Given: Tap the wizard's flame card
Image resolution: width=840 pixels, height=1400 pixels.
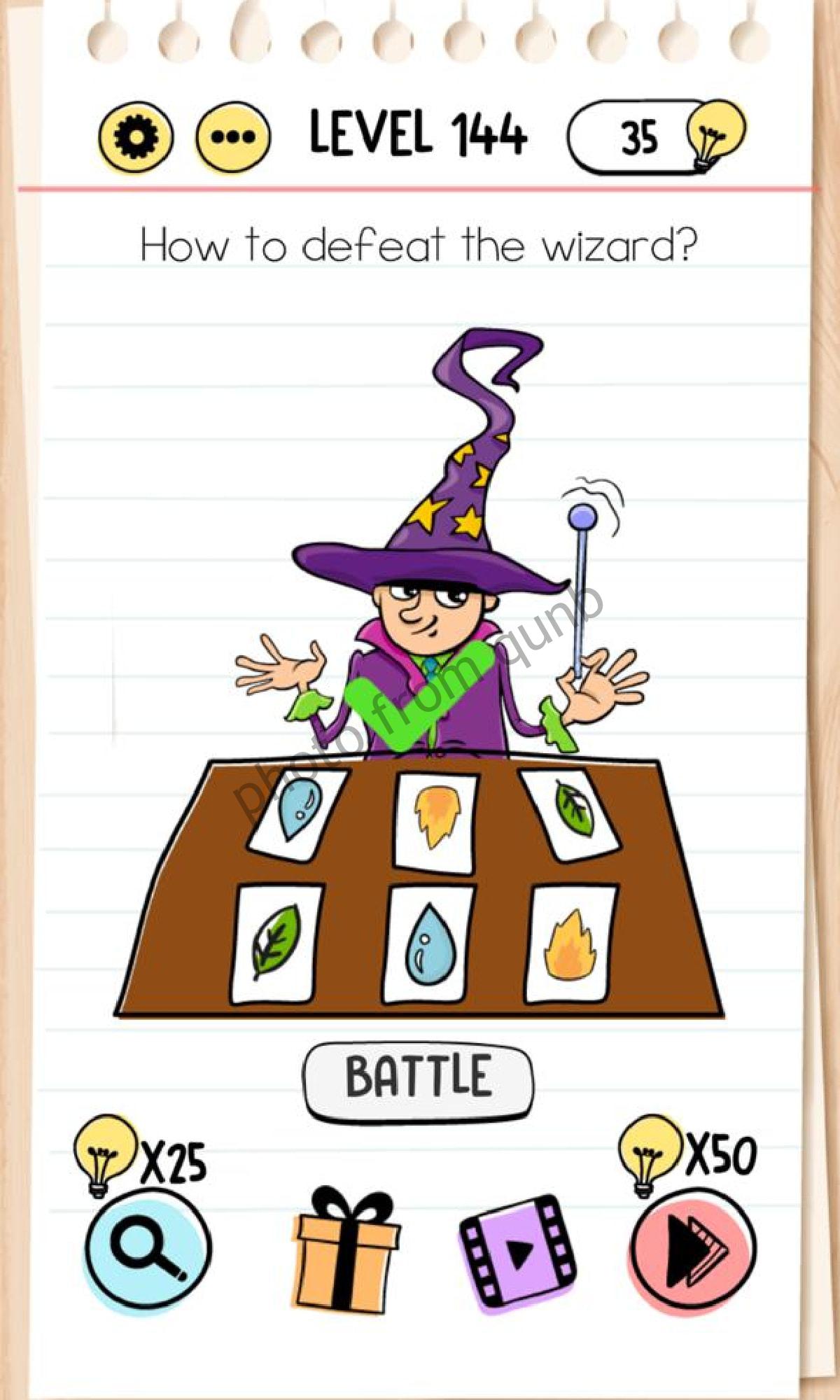Looking at the screenshot, I should click(x=436, y=822).
